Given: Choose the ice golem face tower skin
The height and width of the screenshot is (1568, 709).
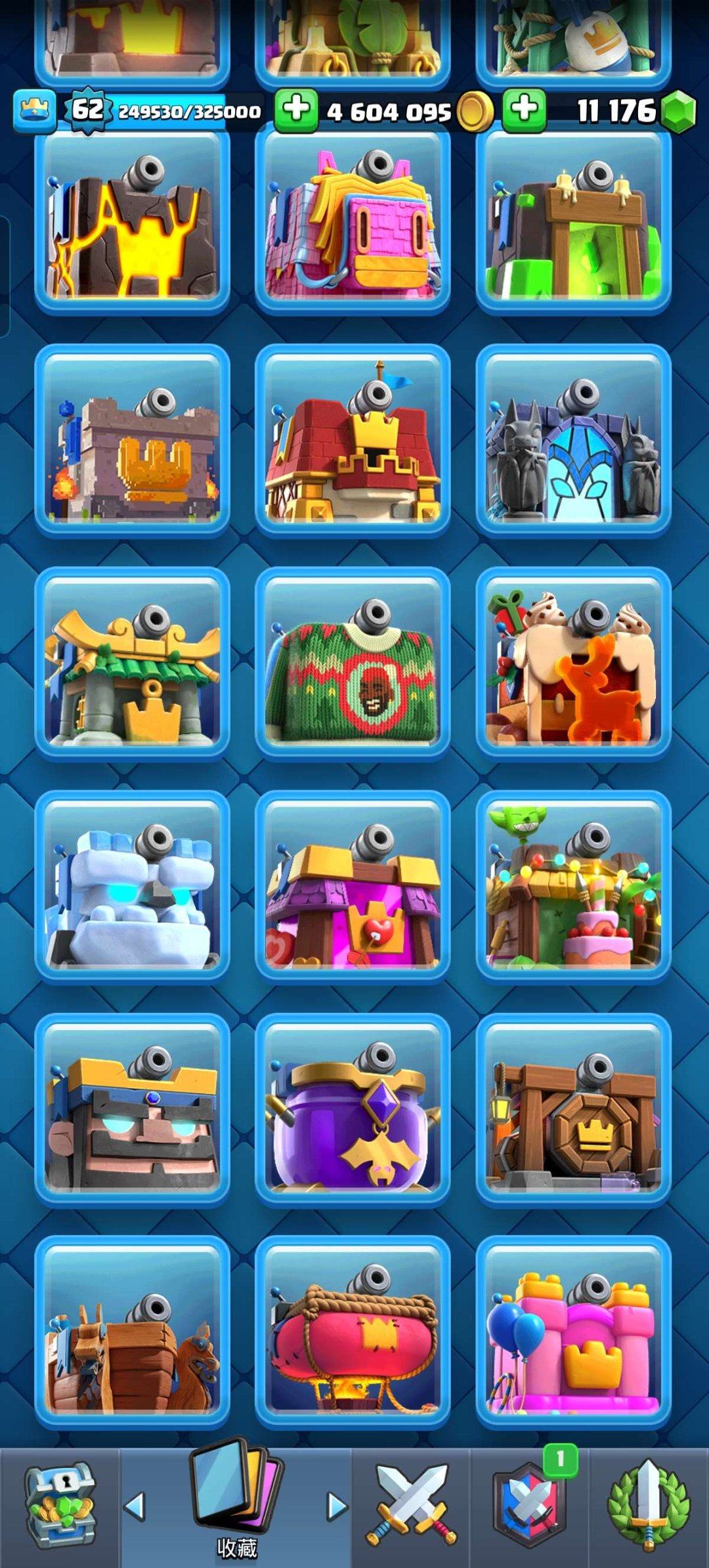Looking at the screenshot, I should [x=133, y=887].
